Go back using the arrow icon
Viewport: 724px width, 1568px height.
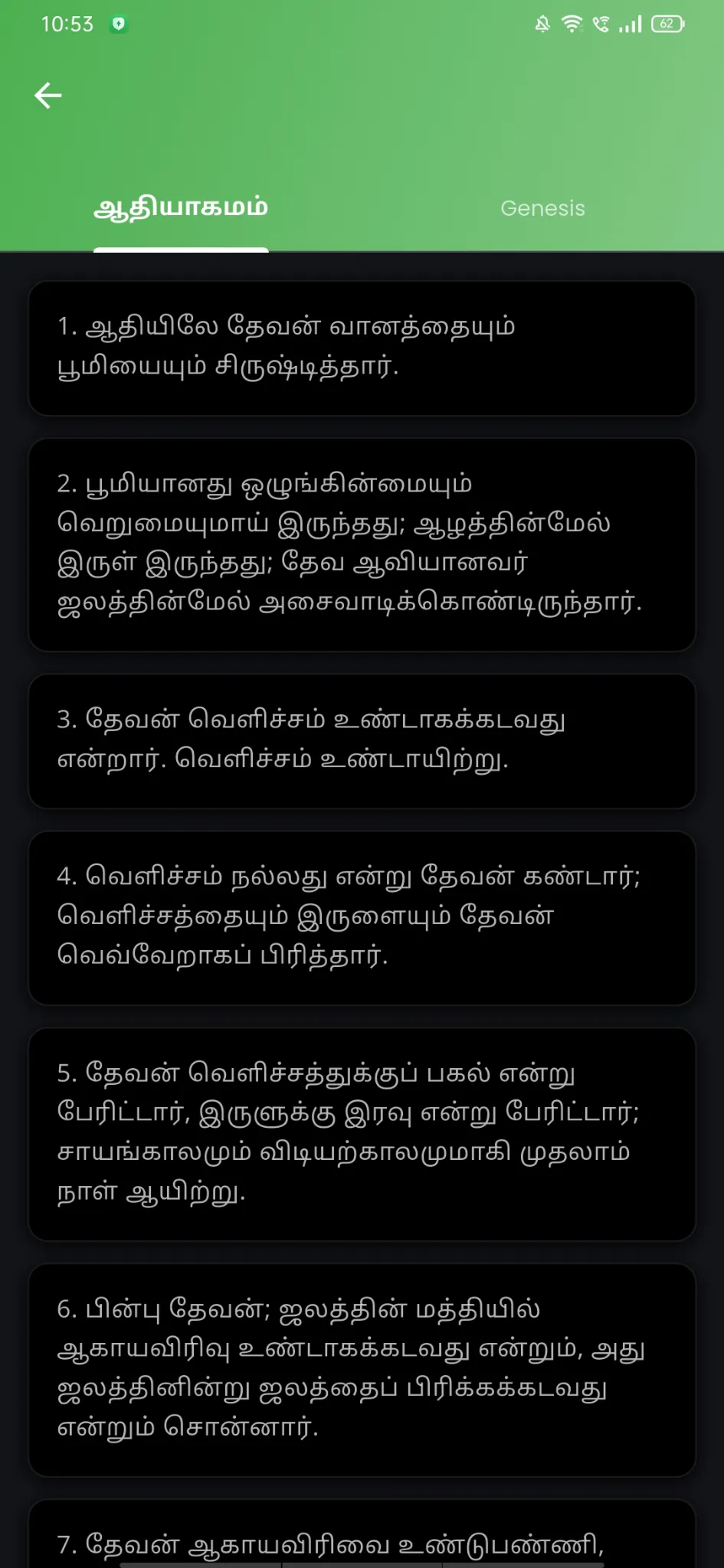click(x=48, y=96)
